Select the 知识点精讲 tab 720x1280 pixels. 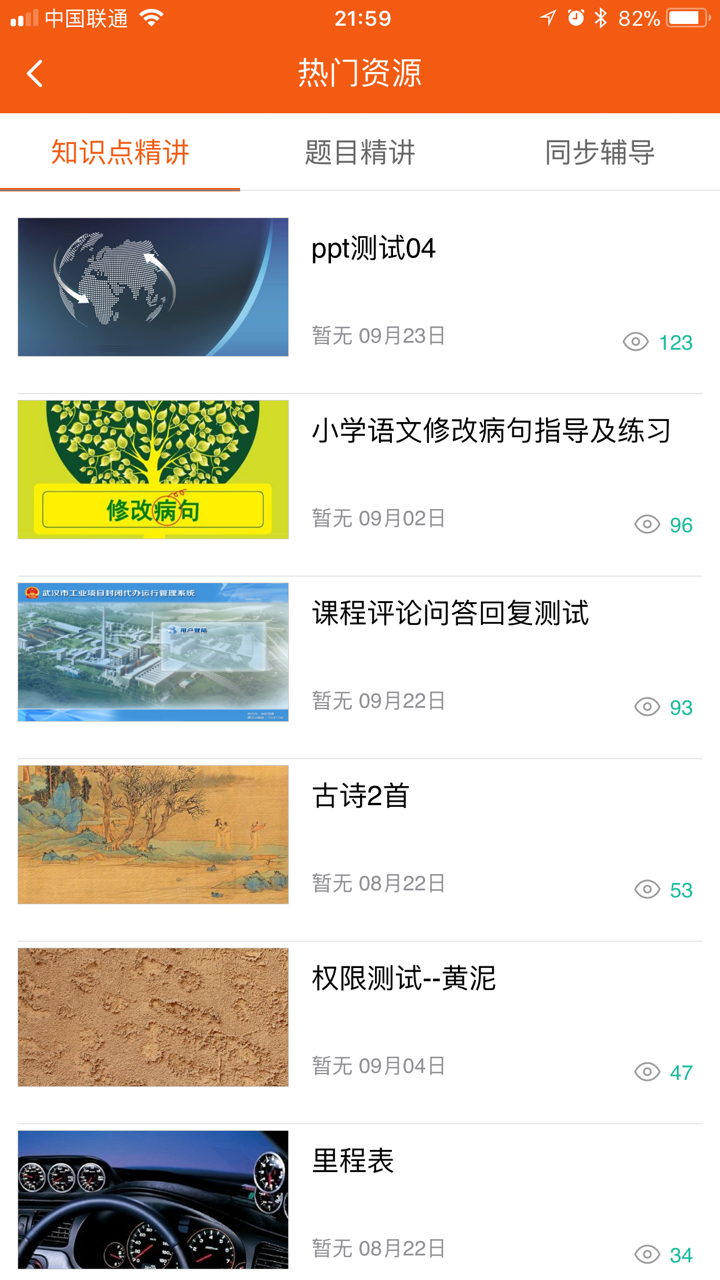pyautogui.click(x=120, y=152)
